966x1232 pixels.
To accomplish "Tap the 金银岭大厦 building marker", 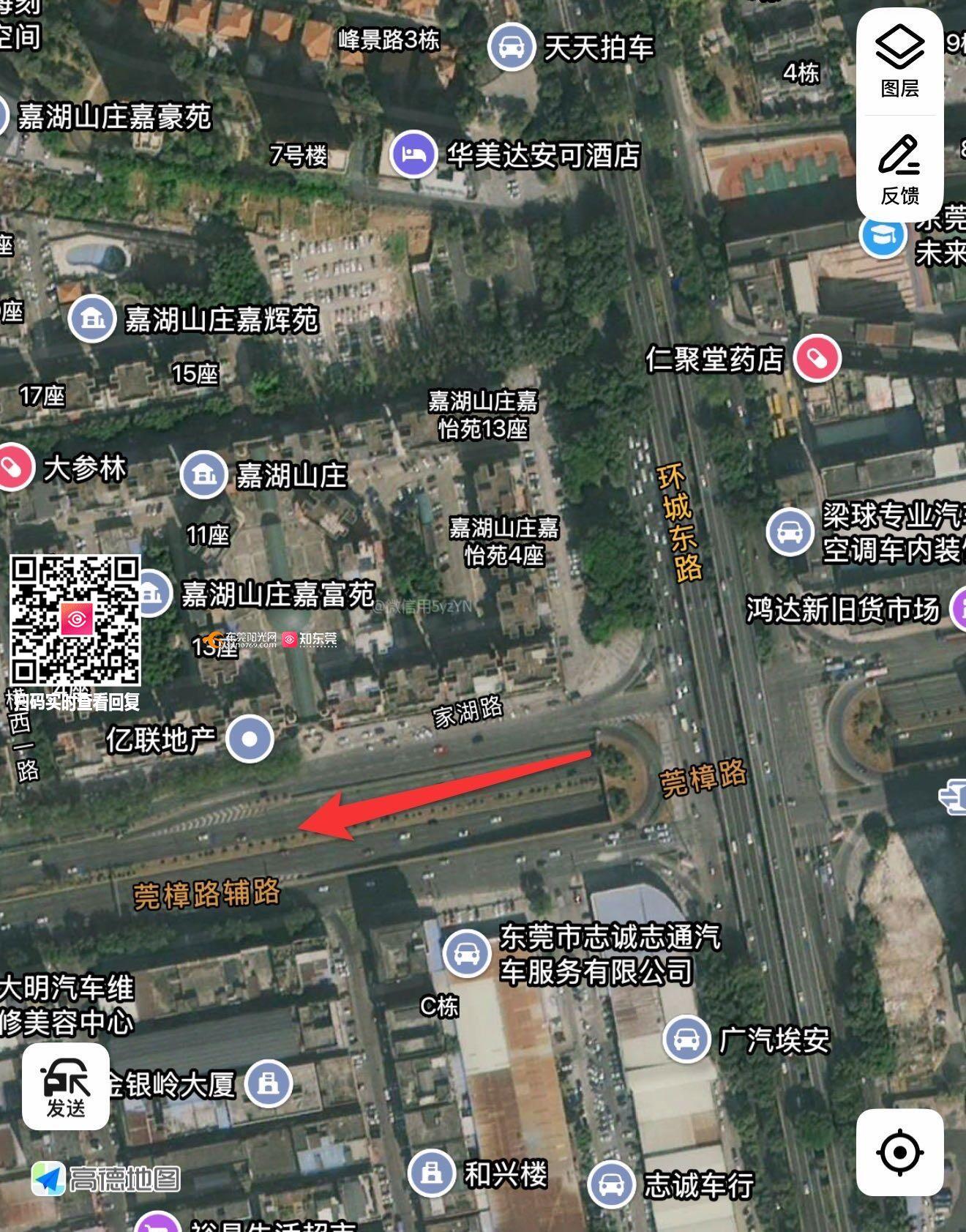I will pyautogui.click(x=269, y=1083).
